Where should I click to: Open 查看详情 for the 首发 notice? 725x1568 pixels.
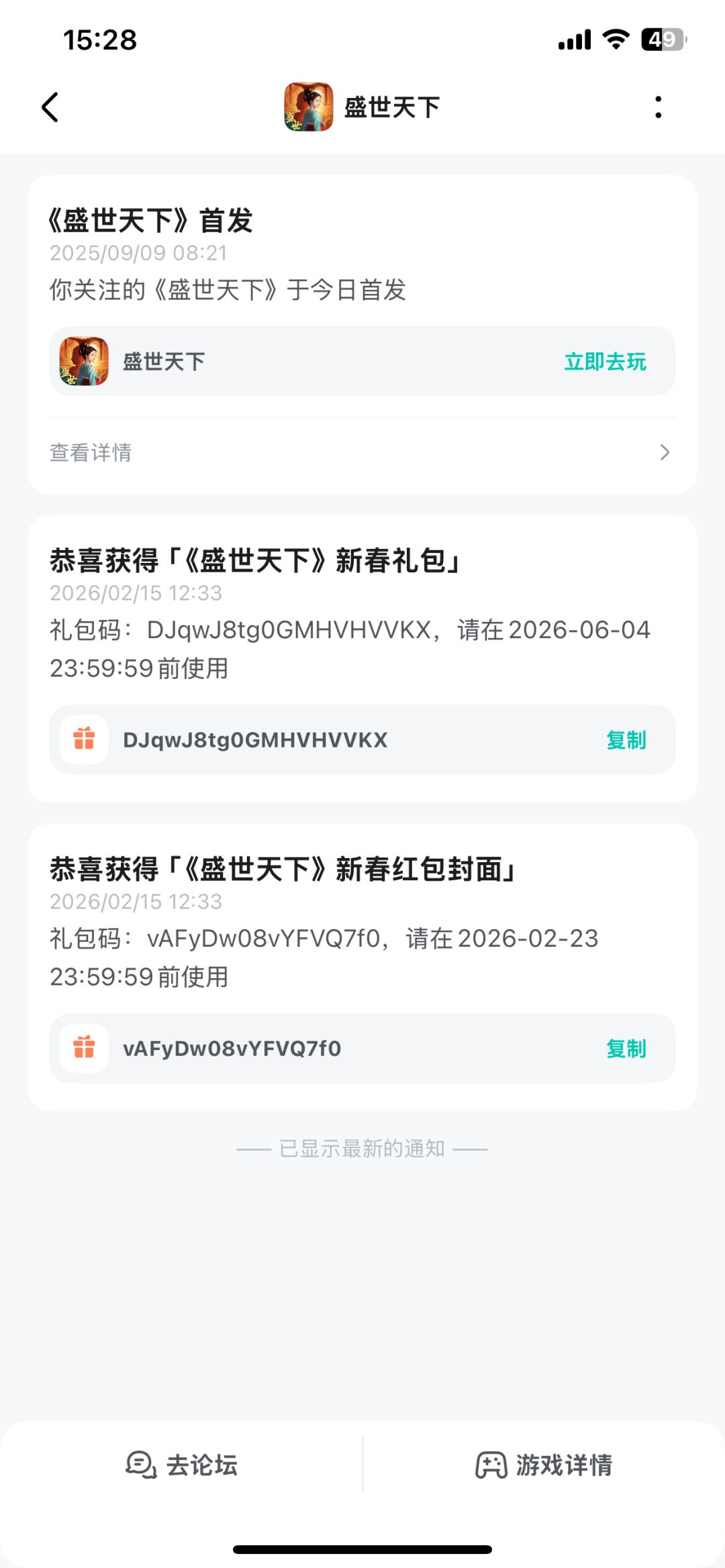[x=362, y=452]
